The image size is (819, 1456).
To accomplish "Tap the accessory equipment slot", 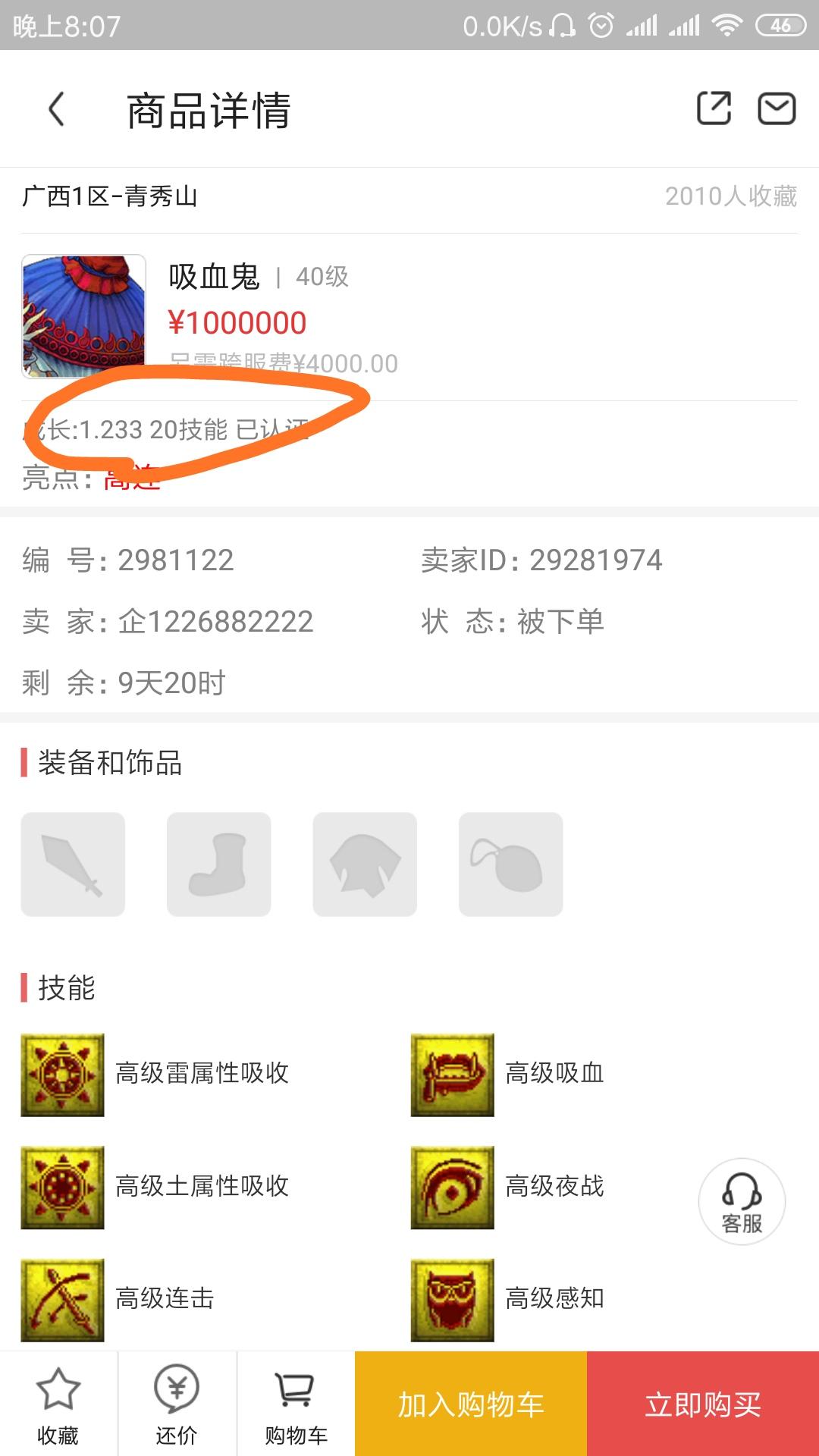I will [x=510, y=864].
